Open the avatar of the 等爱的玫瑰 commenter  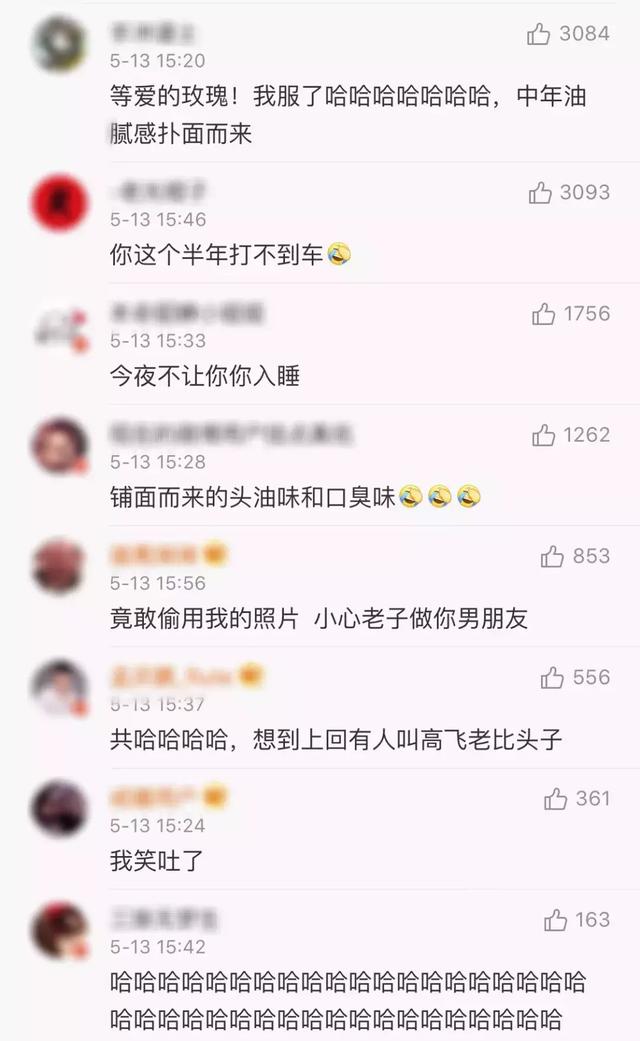pyautogui.click(x=60, y=43)
